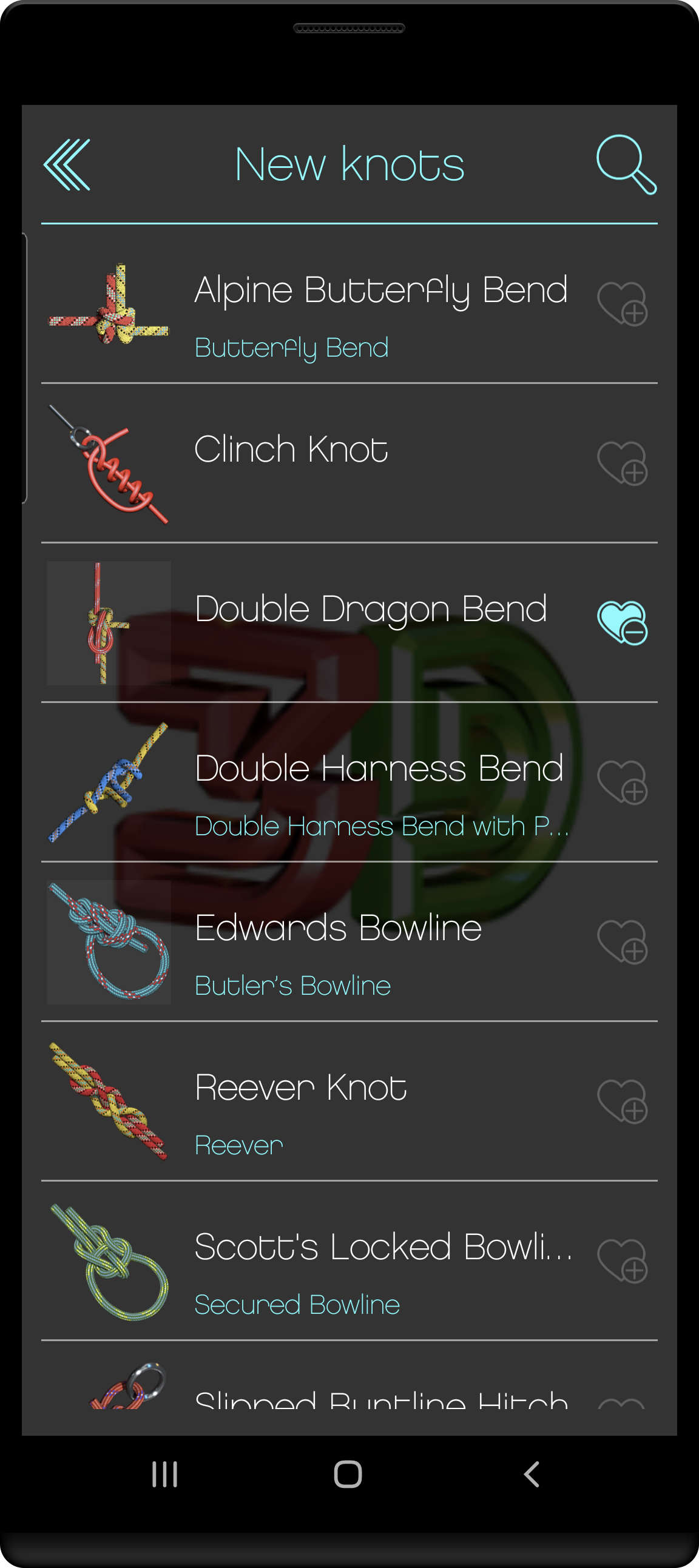Screen dimensions: 699x1568
Task: Favorite the Double Harness Bend
Action: pyautogui.click(x=622, y=782)
